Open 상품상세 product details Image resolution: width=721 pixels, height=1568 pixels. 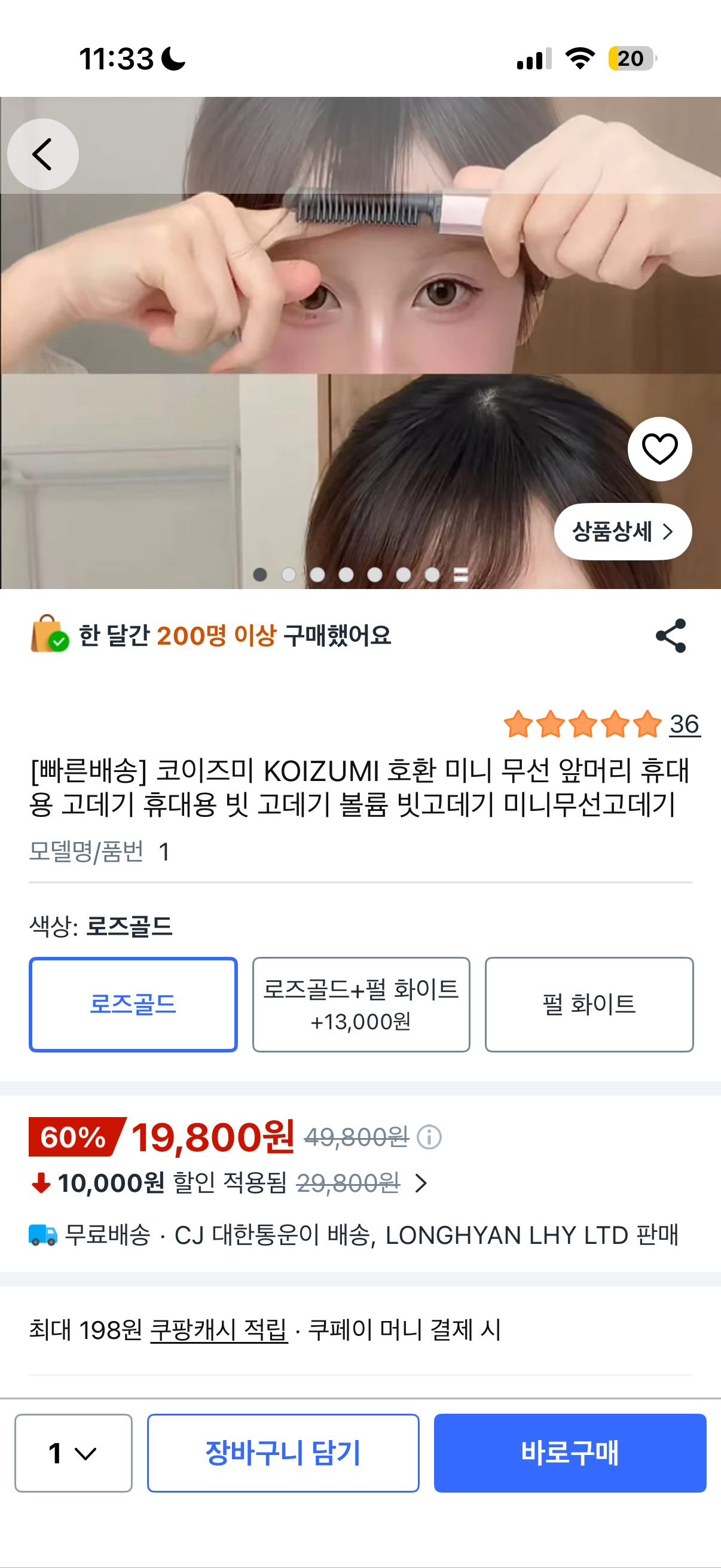coord(622,532)
